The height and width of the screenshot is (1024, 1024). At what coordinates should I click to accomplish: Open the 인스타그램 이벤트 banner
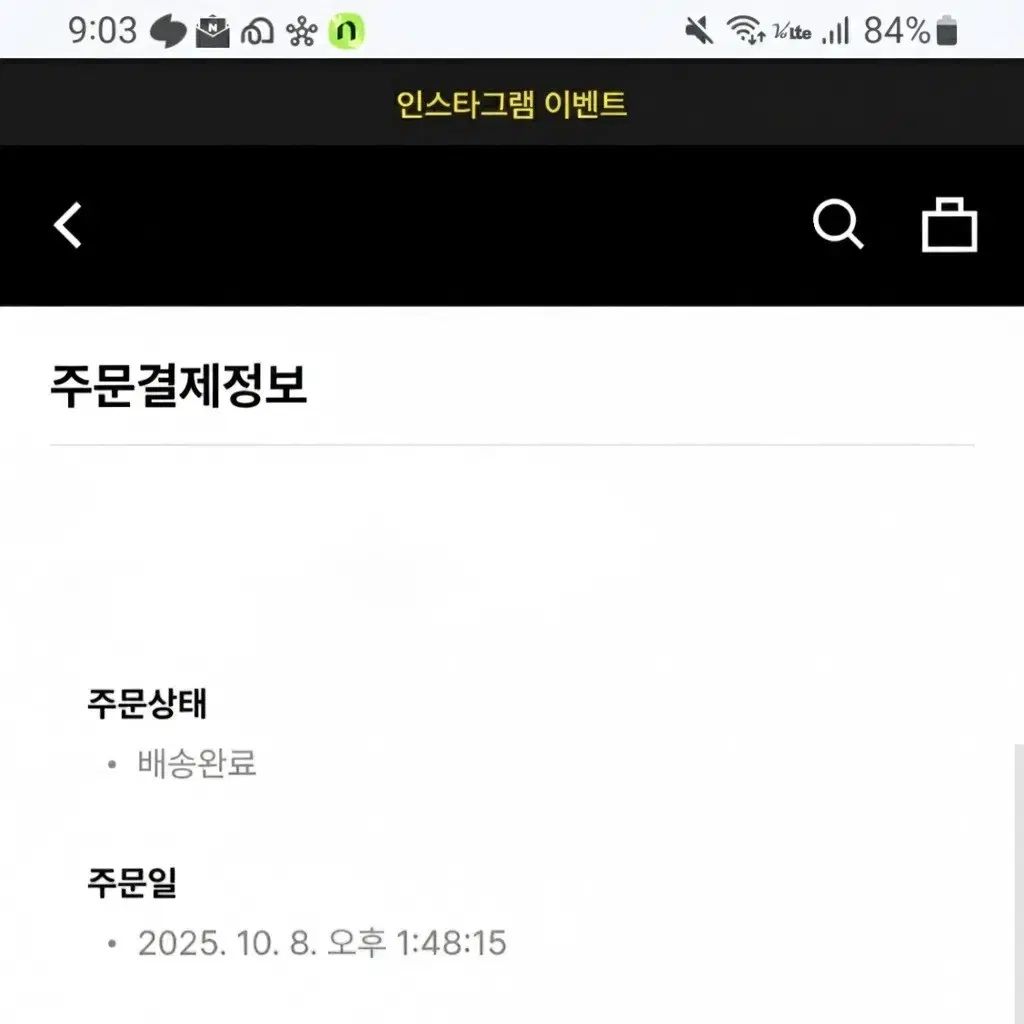(x=511, y=104)
